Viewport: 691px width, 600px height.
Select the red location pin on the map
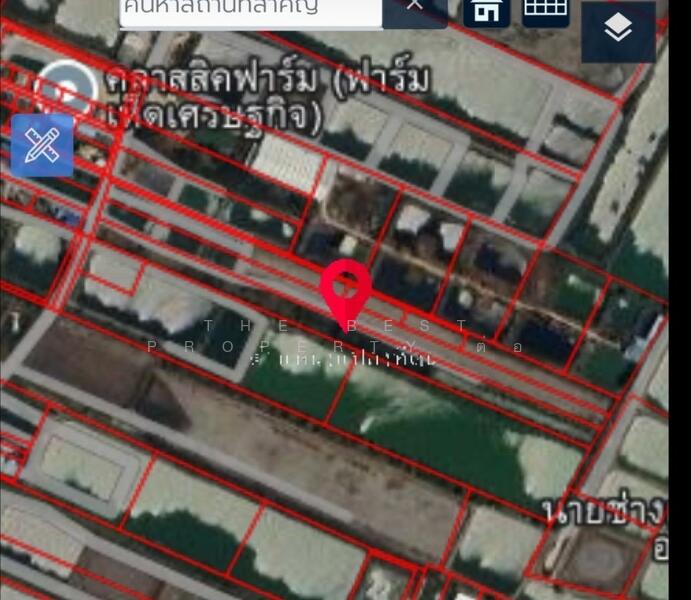(x=346, y=288)
